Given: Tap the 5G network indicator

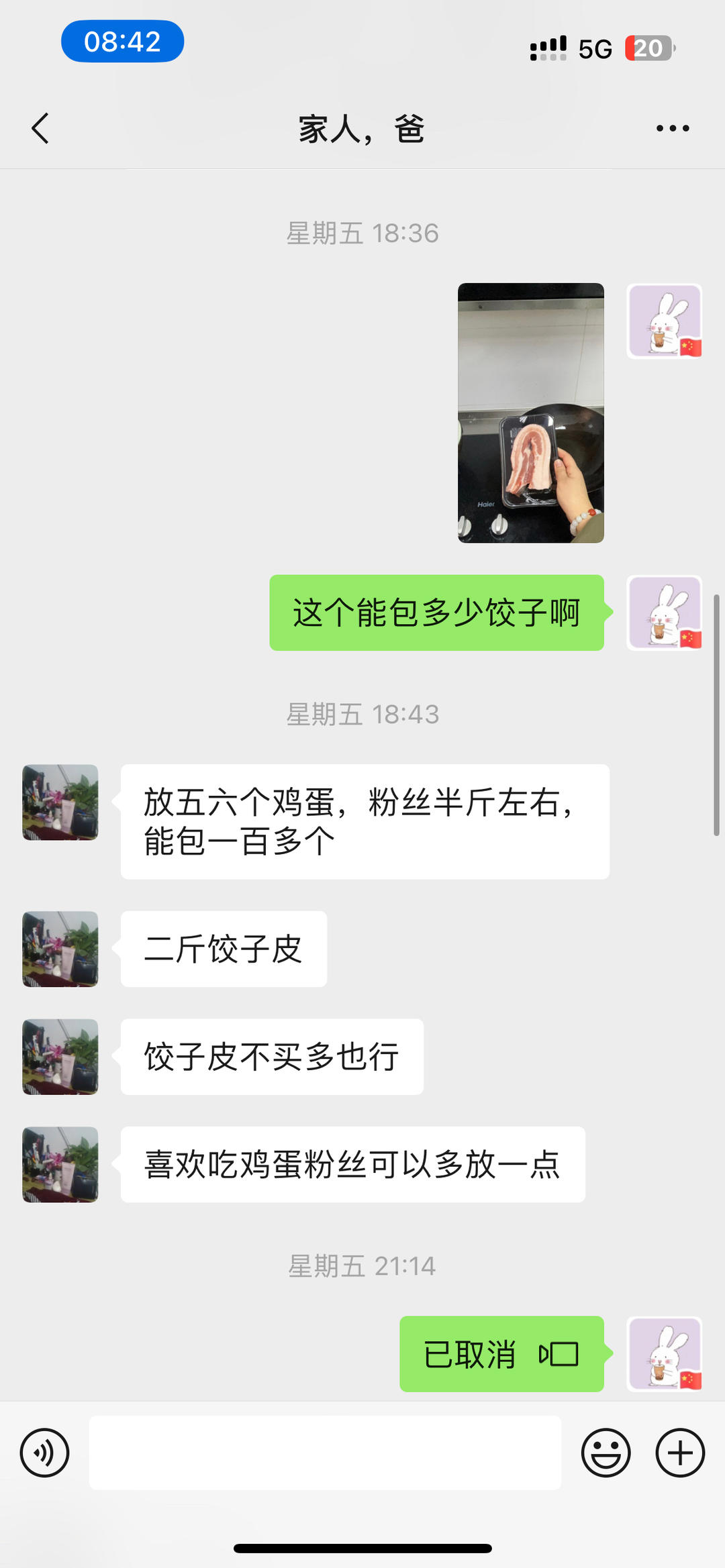Looking at the screenshot, I should pyautogui.click(x=593, y=47).
